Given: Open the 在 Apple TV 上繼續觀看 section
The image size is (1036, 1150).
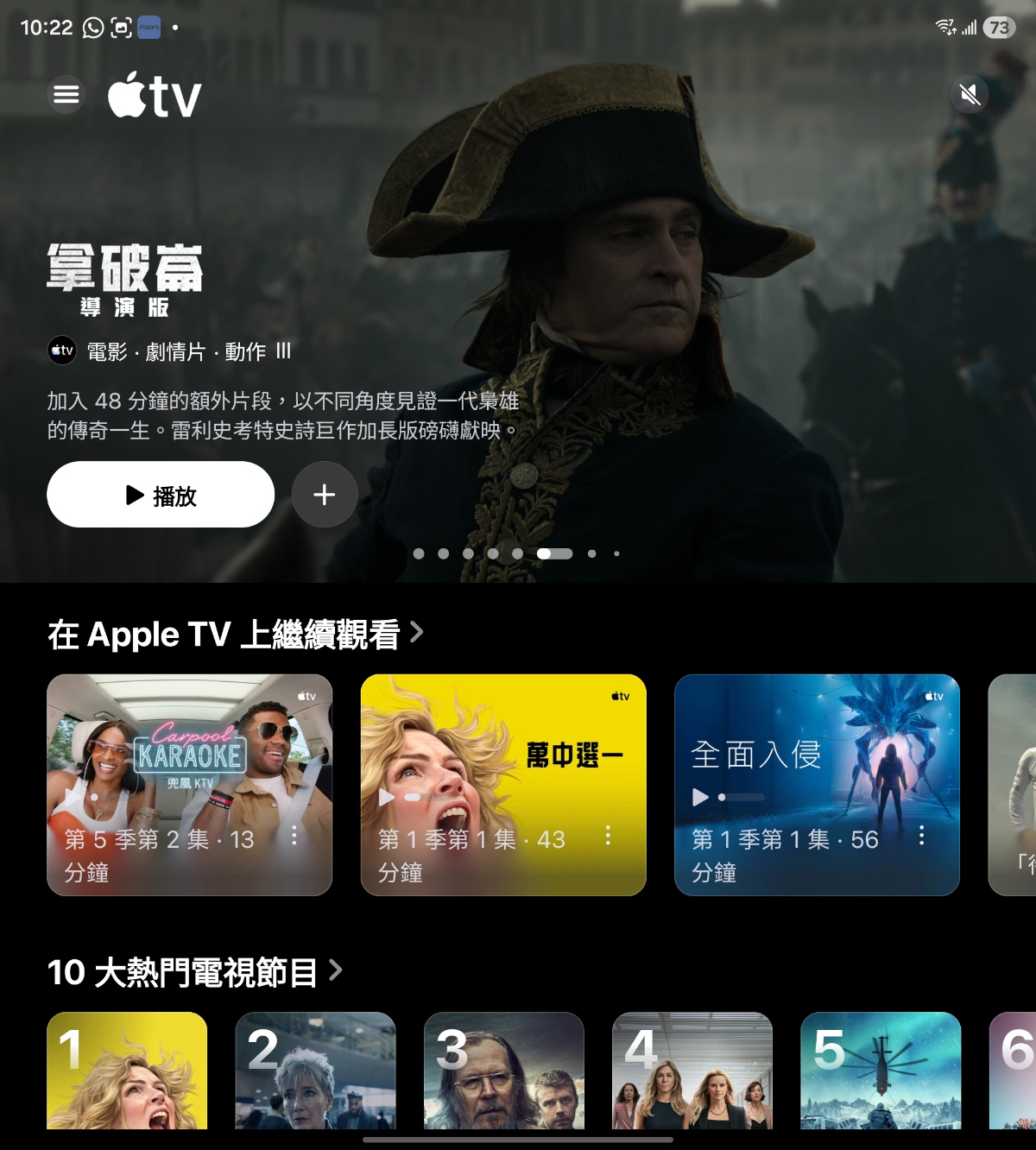Looking at the screenshot, I should (x=235, y=635).
